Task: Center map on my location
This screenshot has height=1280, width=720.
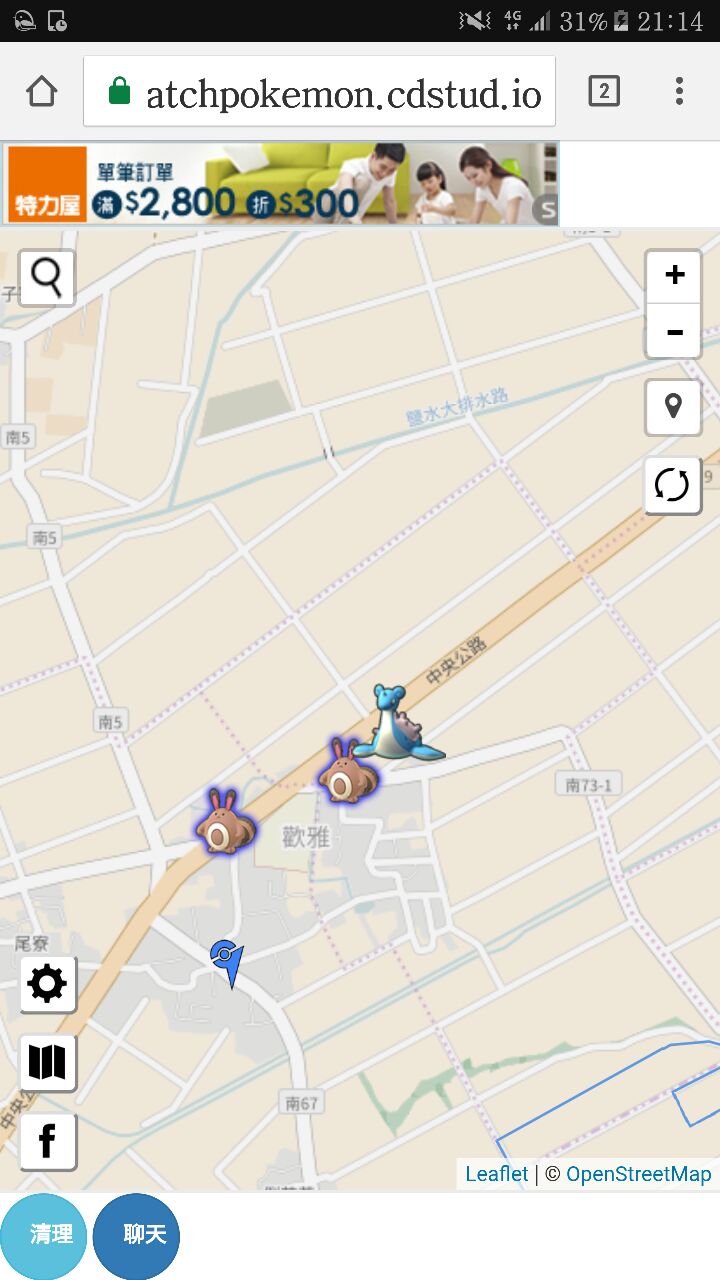Action: pyautogui.click(x=673, y=407)
